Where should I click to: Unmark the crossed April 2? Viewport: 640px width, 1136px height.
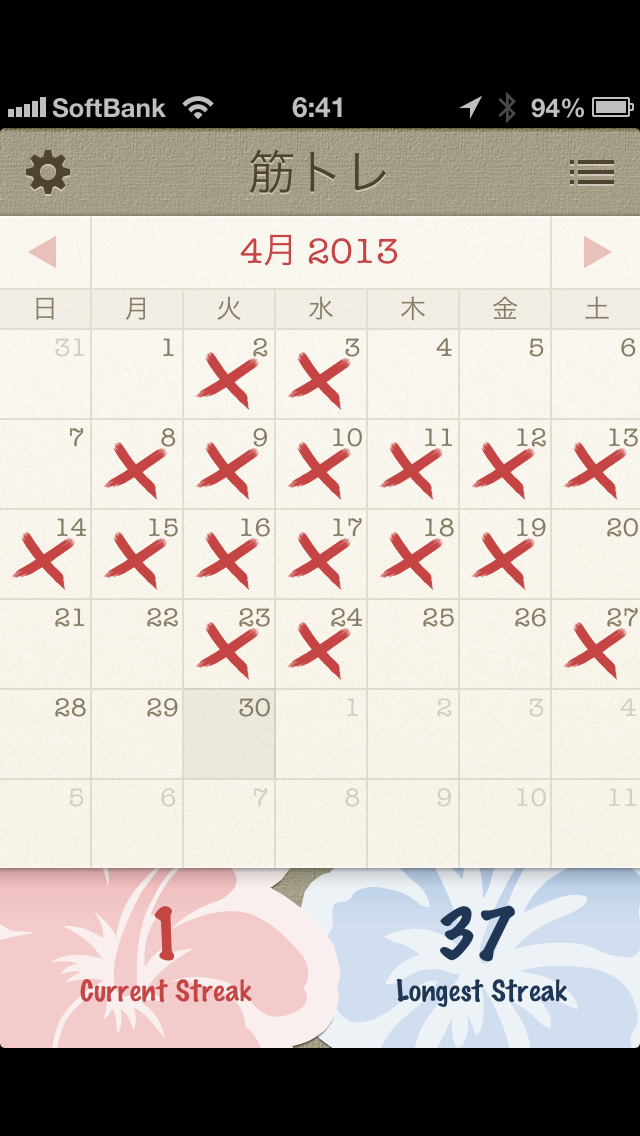coord(229,375)
